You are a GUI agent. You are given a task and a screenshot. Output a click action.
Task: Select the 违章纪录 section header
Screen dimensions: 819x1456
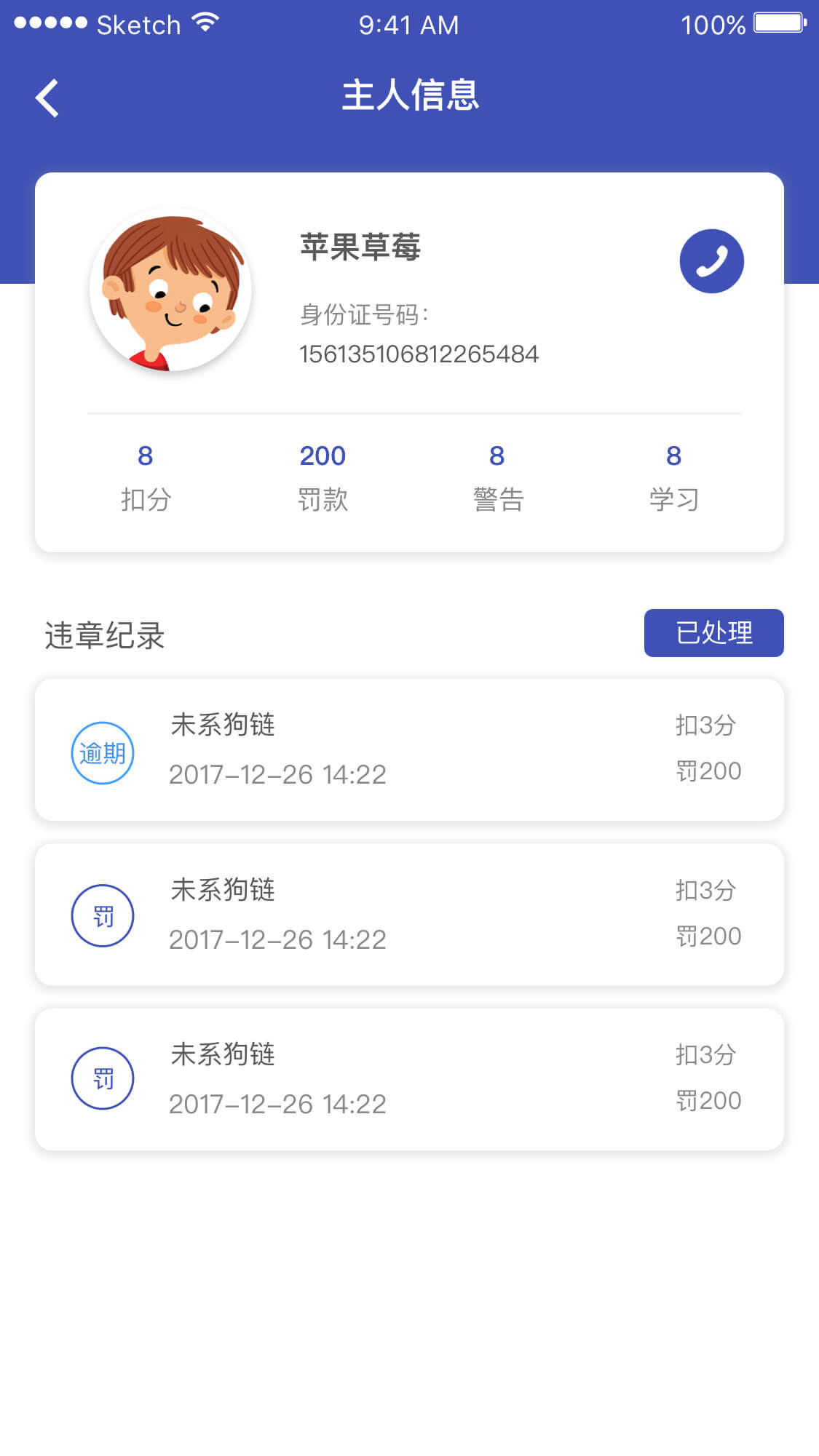[x=103, y=634]
